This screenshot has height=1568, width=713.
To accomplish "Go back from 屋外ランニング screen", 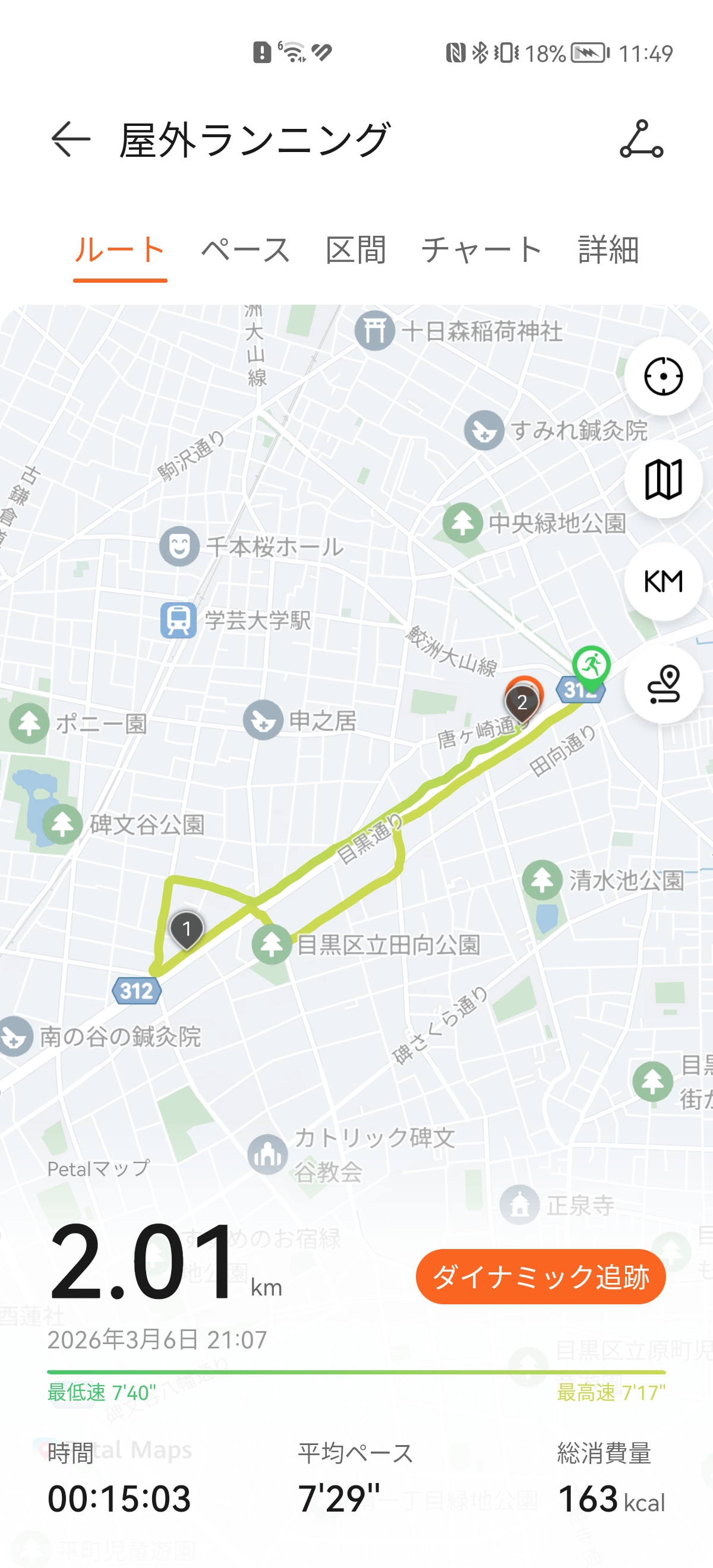I will point(71,140).
